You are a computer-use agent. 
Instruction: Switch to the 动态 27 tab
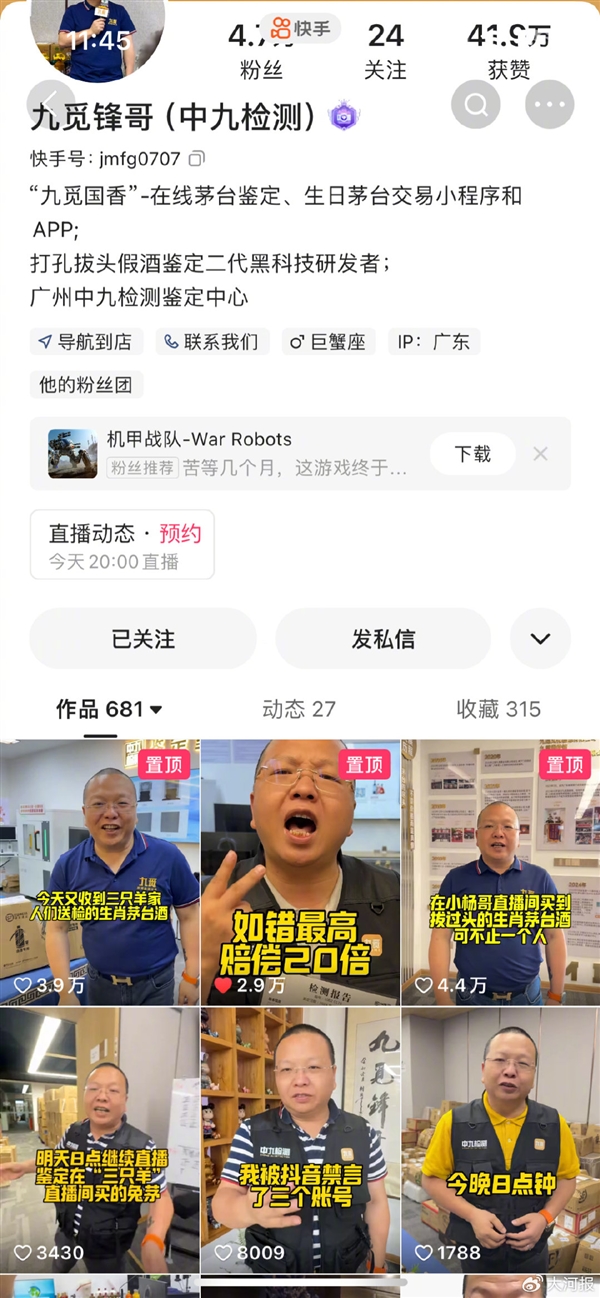pyautogui.click(x=298, y=709)
